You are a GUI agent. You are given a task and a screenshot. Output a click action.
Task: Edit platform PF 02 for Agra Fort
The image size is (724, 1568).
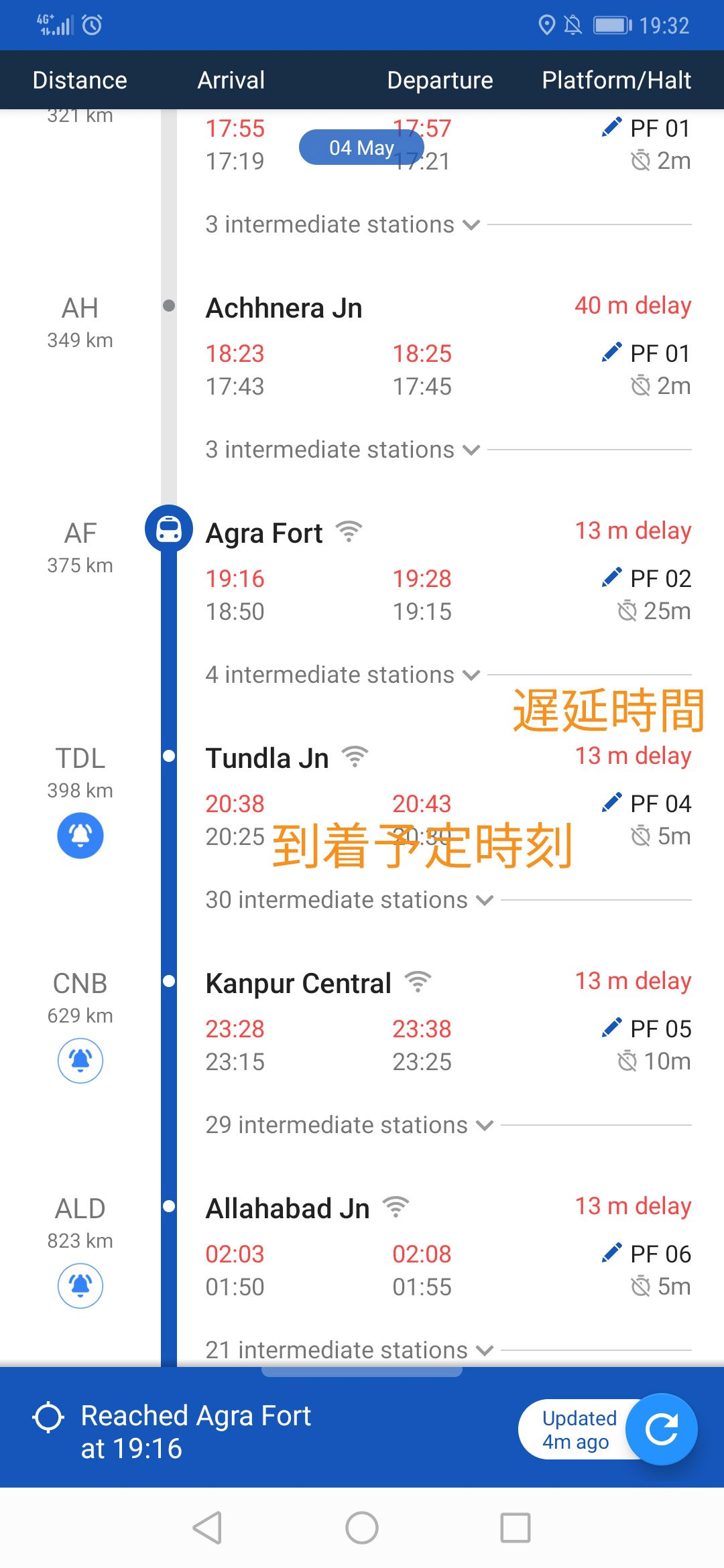[611, 578]
